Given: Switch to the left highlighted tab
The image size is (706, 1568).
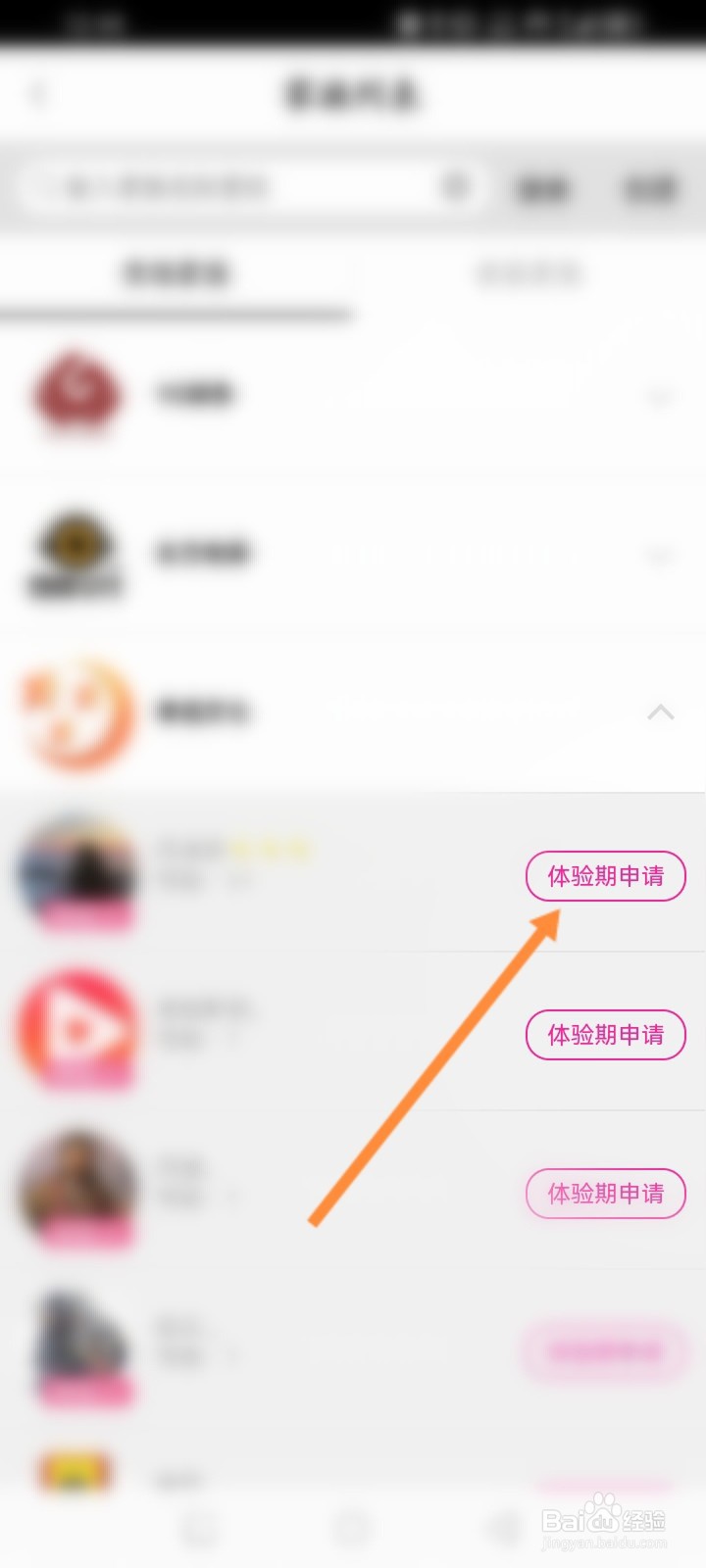Looking at the screenshot, I should pyautogui.click(x=175, y=274).
